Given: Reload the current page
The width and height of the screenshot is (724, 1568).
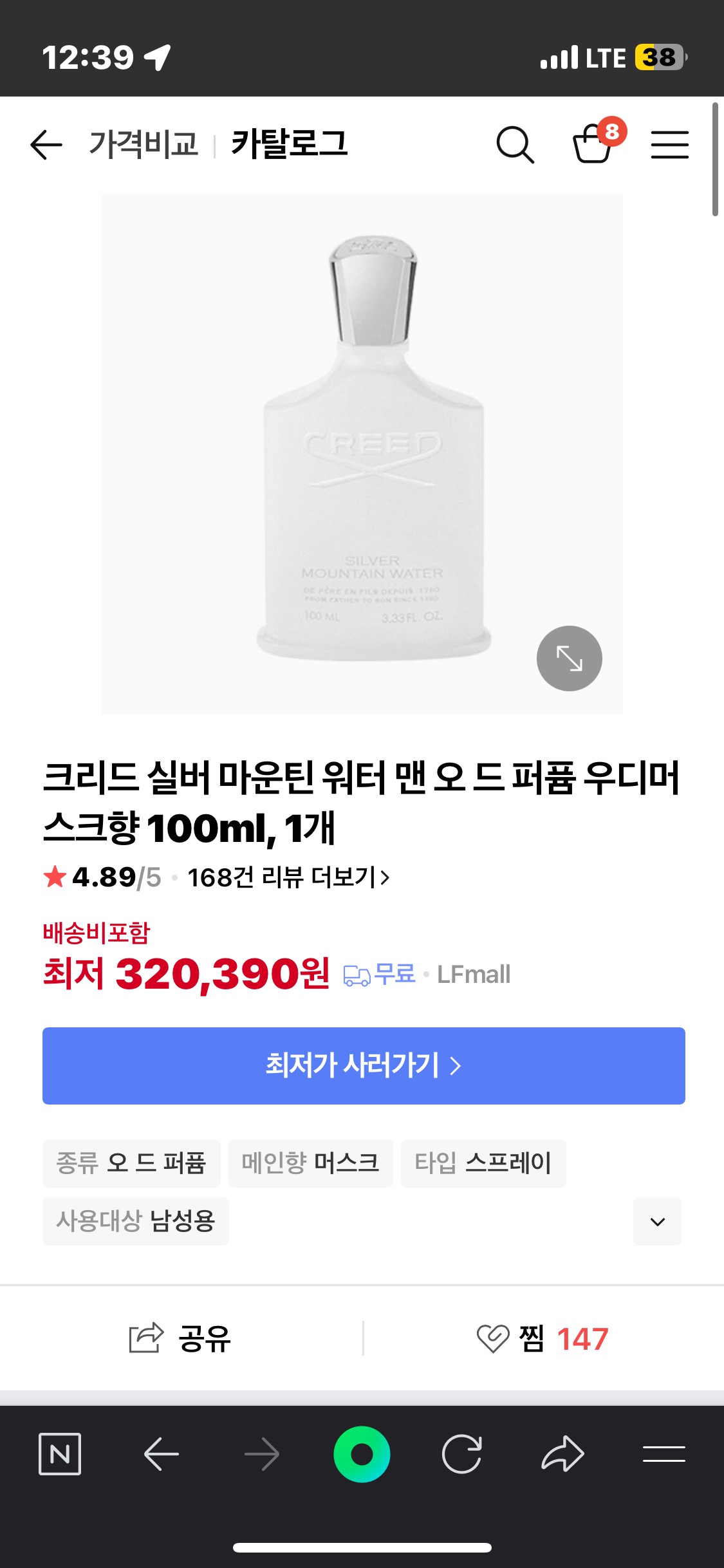Looking at the screenshot, I should (461, 1453).
